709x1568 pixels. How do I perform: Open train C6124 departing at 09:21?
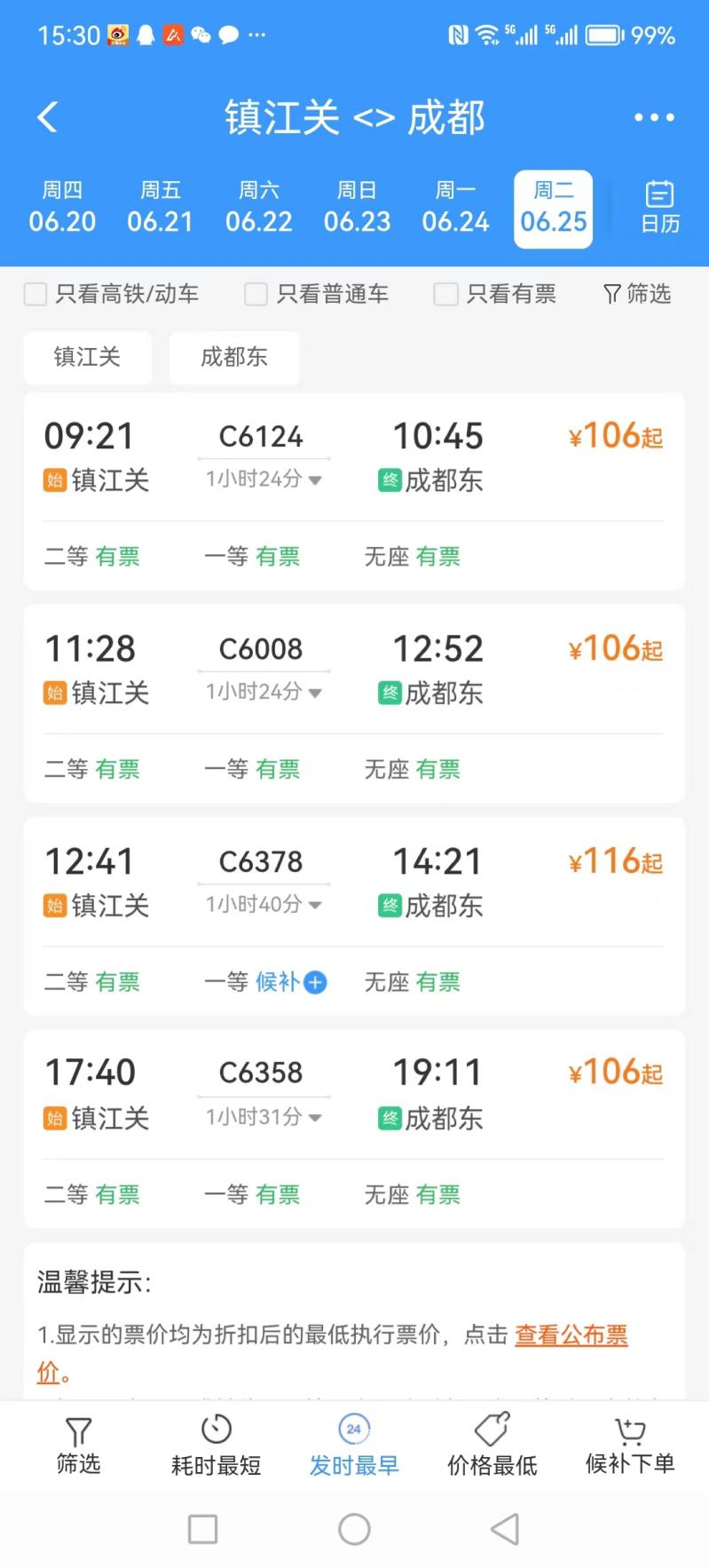click(354, 491)
